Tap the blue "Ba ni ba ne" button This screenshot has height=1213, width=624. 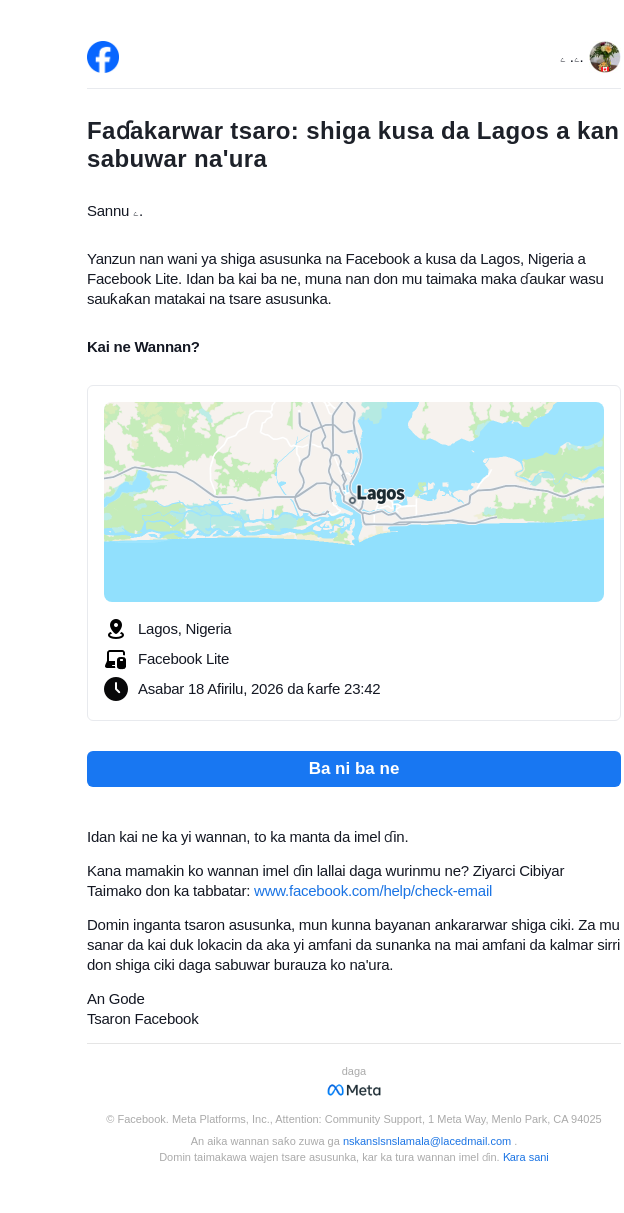tap(353, 769)
